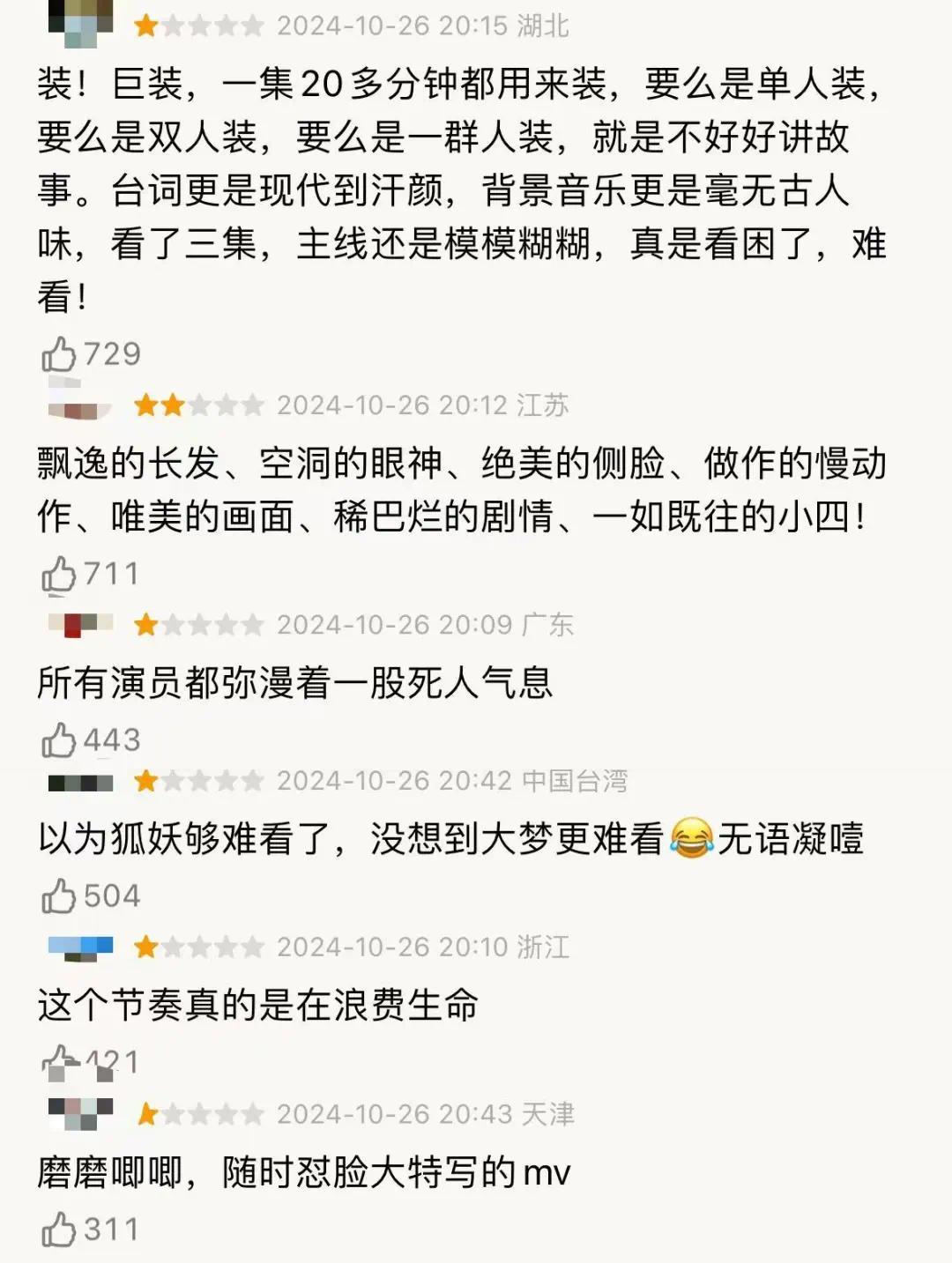Like the Jiangsu review with 711 likes
952x1263 pixels.
pyautogui.click(x=58, y=575)
